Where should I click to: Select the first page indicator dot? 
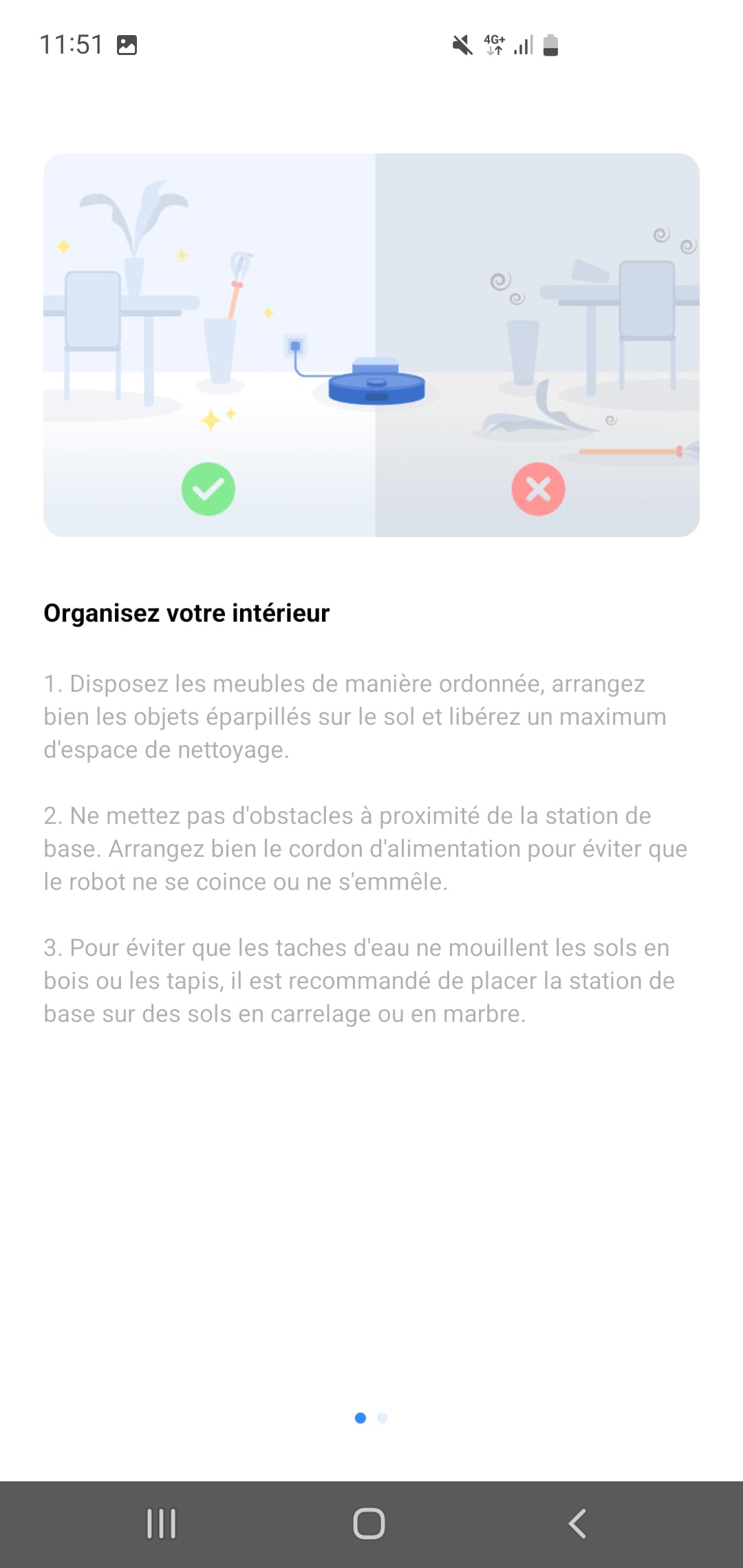(359, 1418)
